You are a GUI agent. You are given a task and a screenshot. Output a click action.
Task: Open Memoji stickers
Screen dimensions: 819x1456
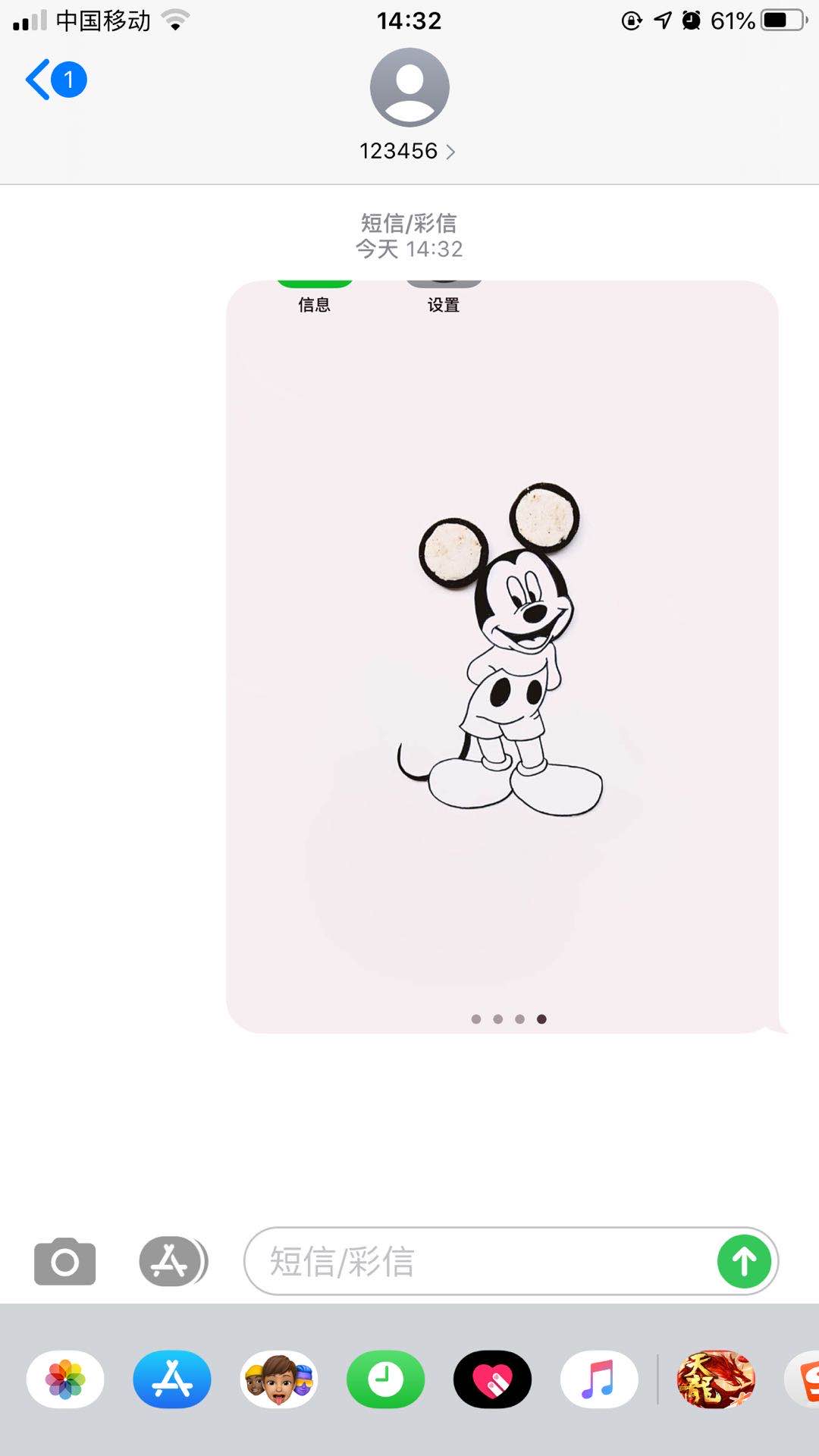pyautogui.click(x=279, y=1379)
